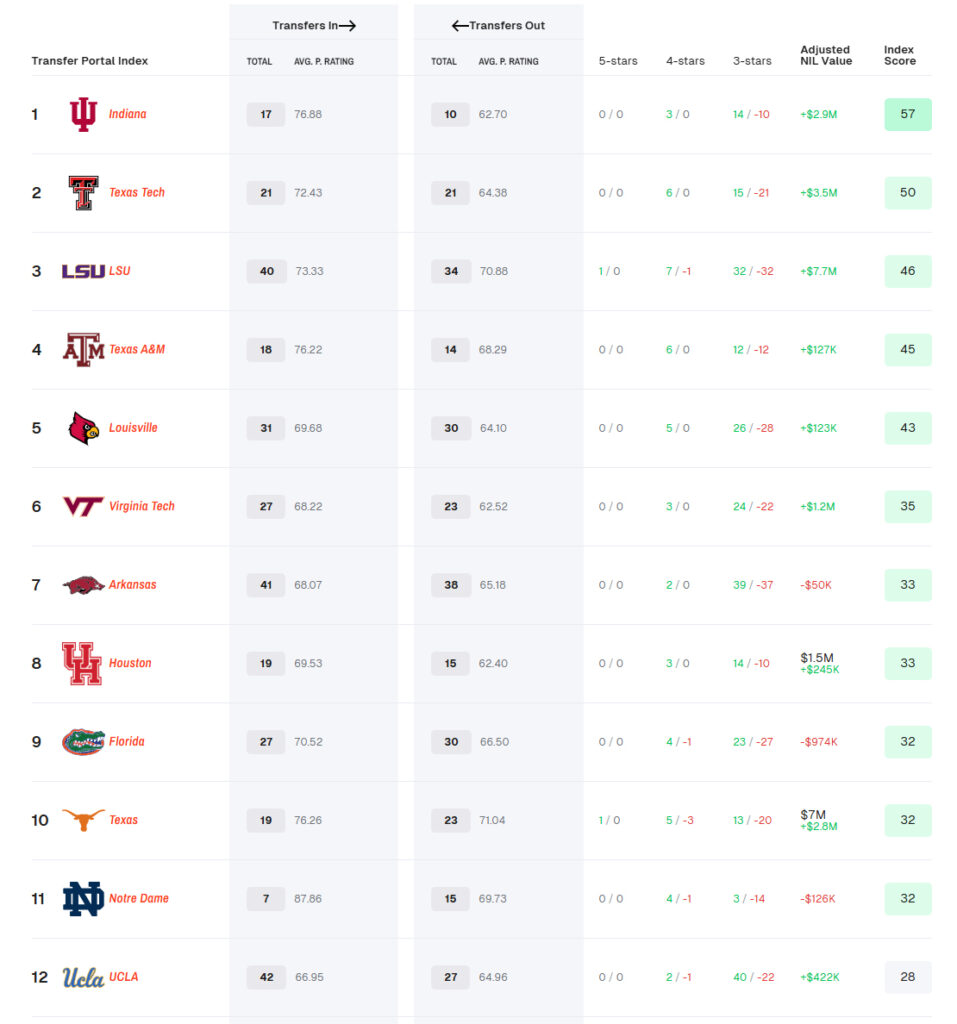Select the Texas A&M link
Viewport: 957px width, 1024px height.
click(x=136, y=349)
